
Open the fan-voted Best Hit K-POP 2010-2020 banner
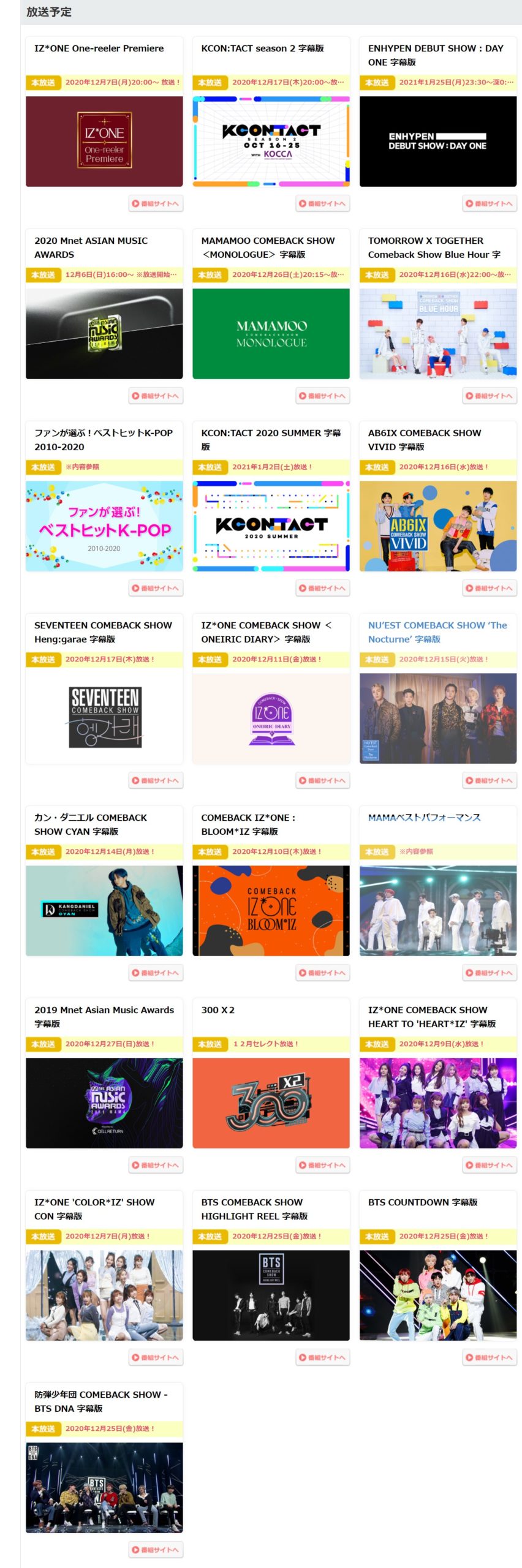(x=104, y=526)
